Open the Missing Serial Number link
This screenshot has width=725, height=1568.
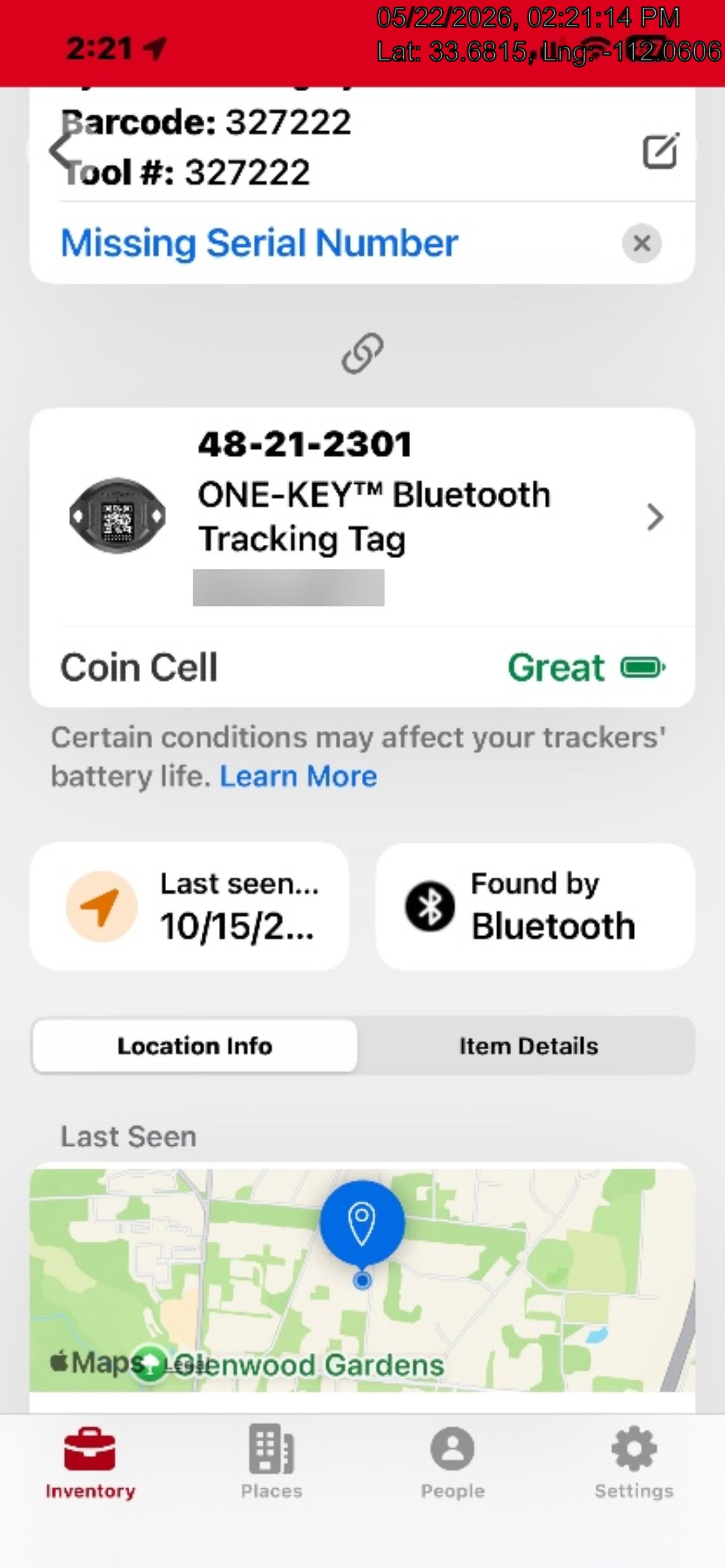(x=259, y=243)
